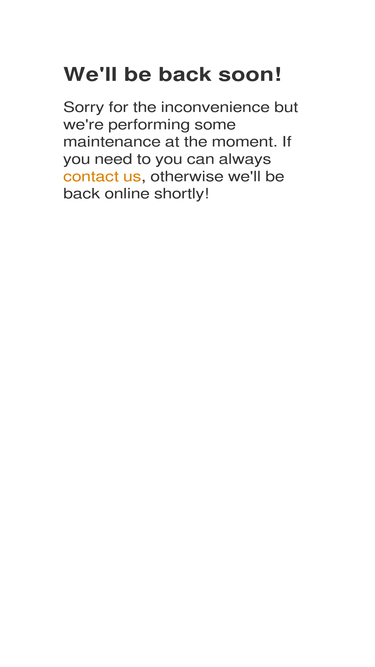Open the contact us link
This screenshot has width=375, height=667.
(x=102, y=176)
